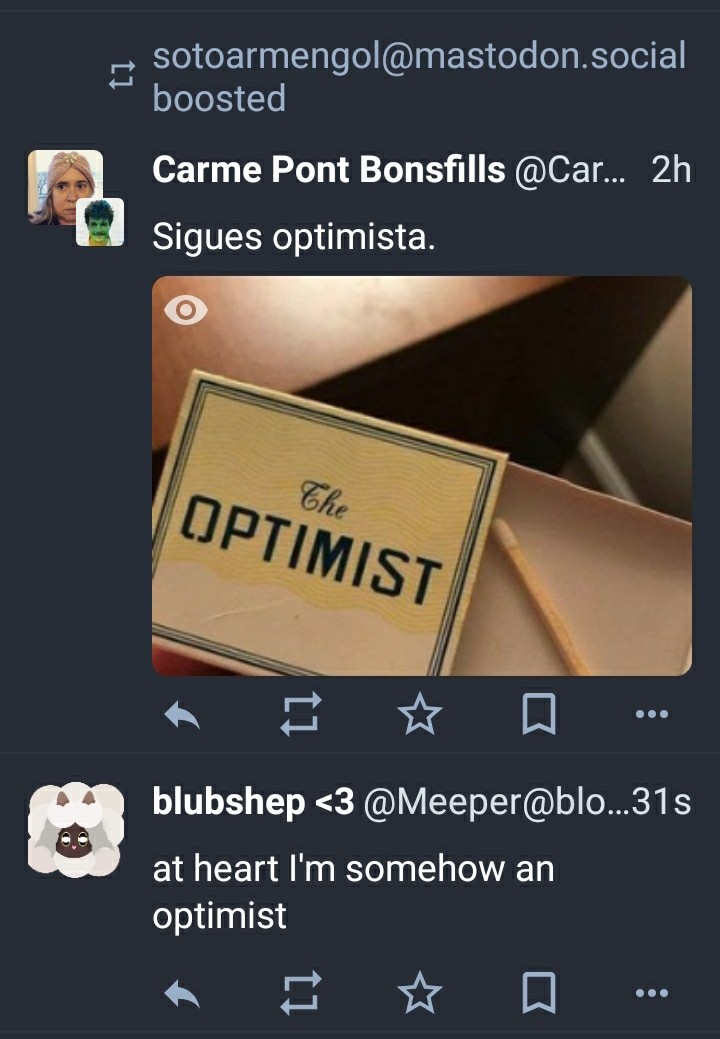
Task: Hide the media with the eye icon
Action: 186,311
